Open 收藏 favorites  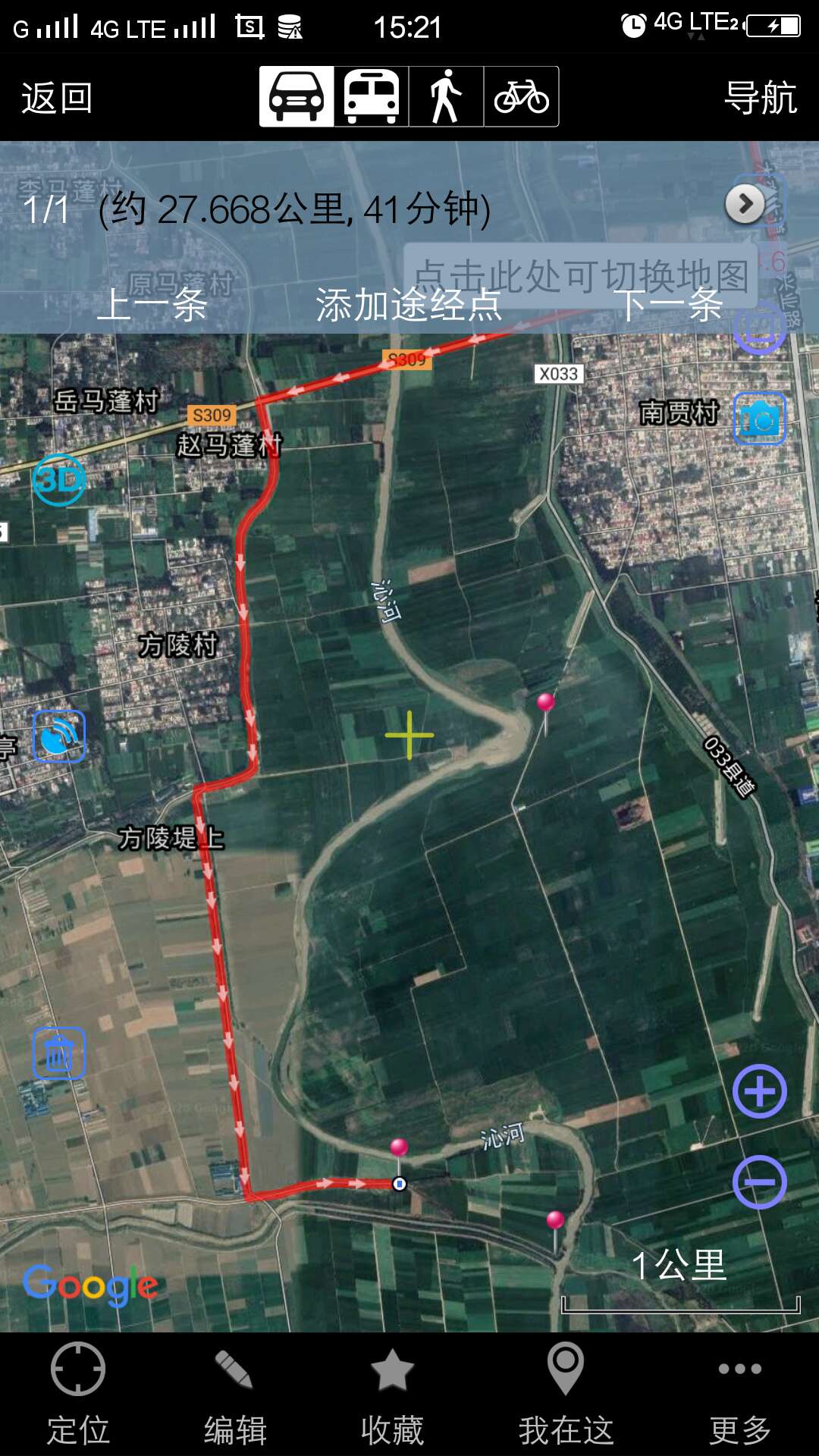392,1394
